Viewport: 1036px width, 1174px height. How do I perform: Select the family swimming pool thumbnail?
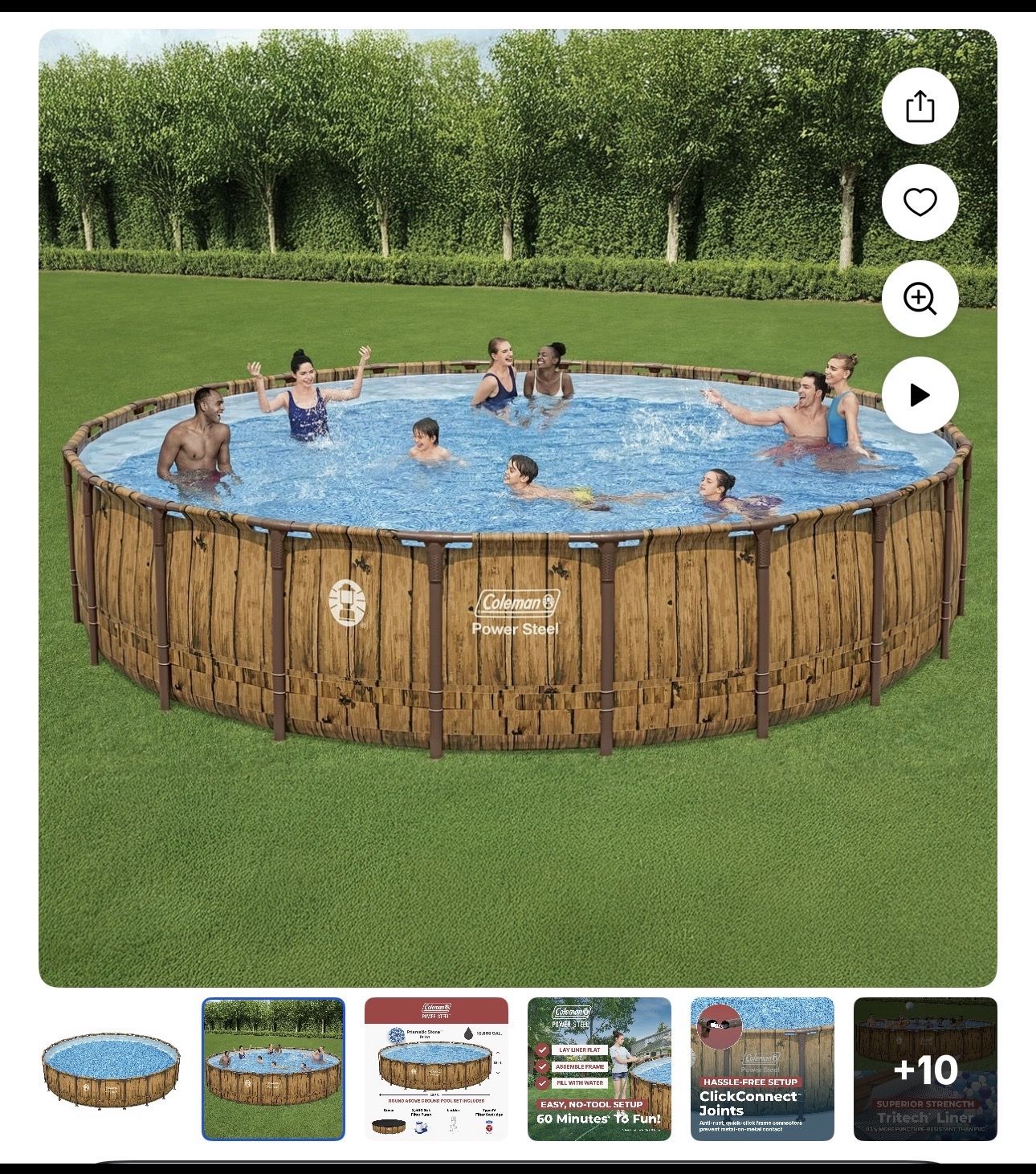[273, 1069]
